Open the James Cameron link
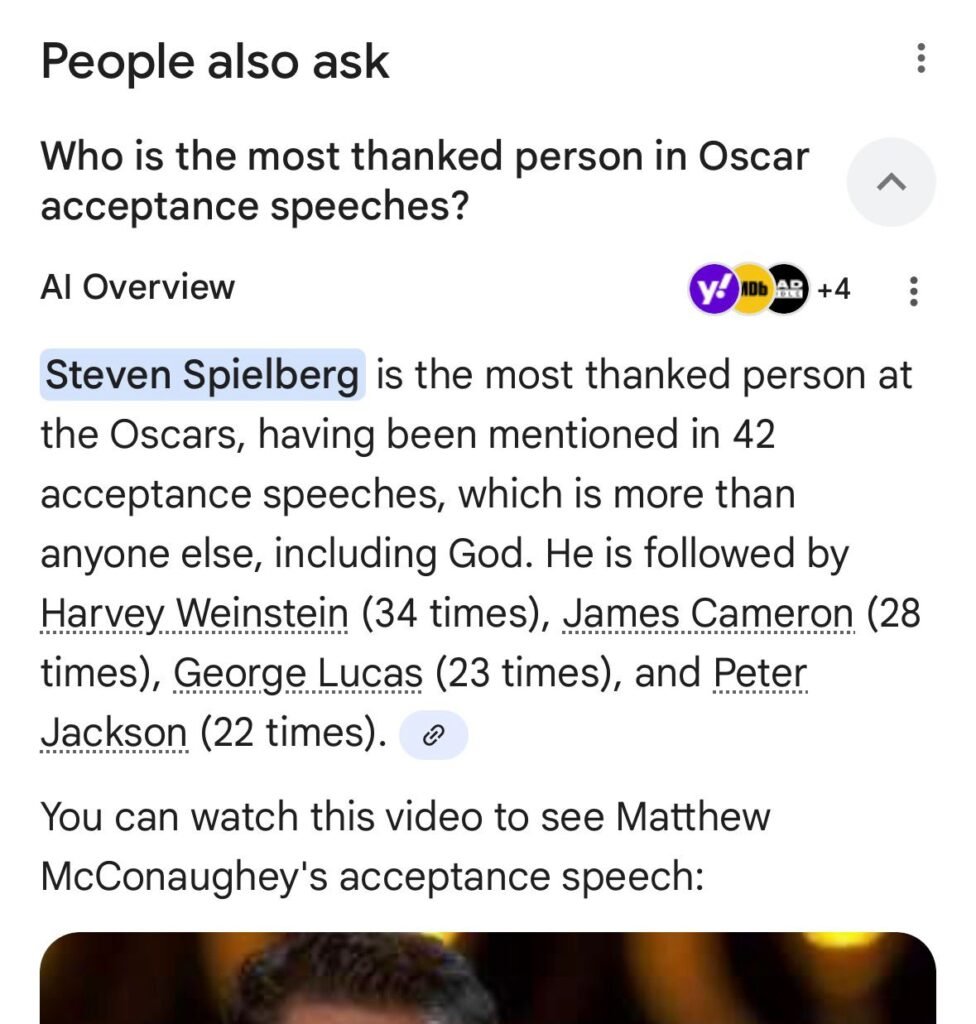976x1024 pixels. 708,613
